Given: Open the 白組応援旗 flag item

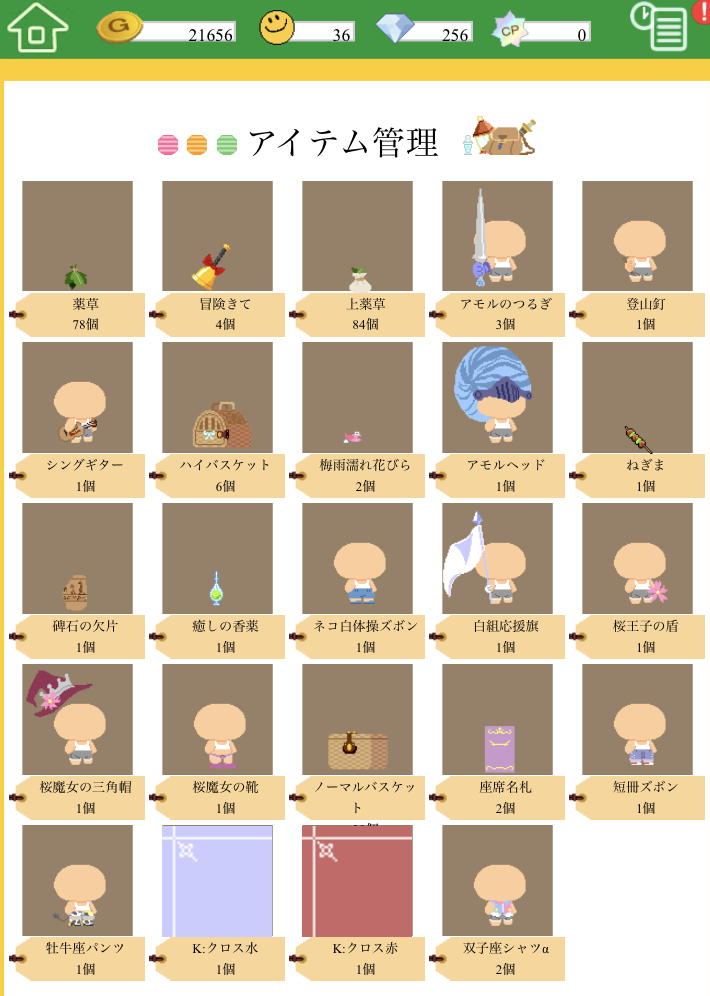Looking at the screenshot, I should (497, 558).
